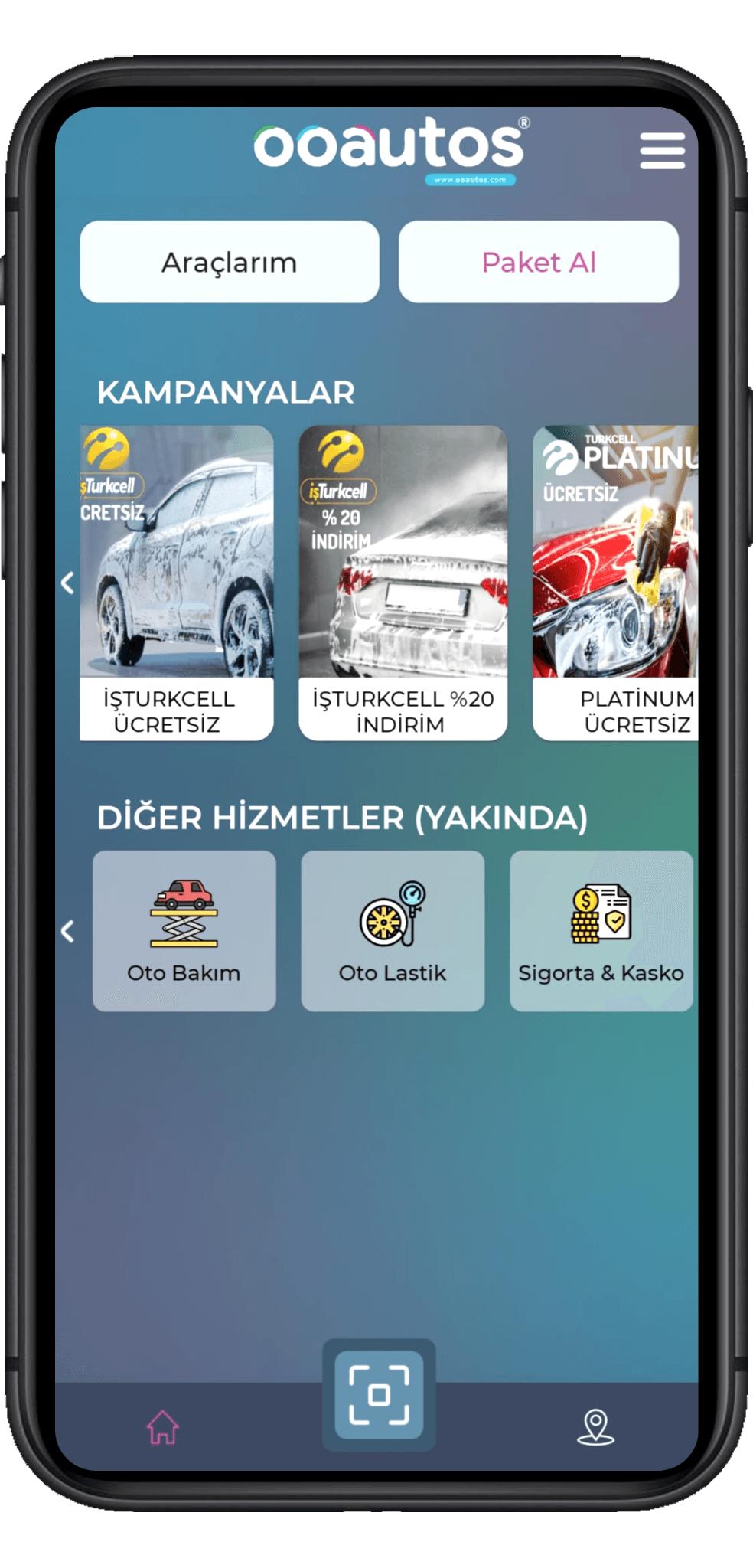
Task: Launch the scan button in bottom bar
Action: coord(379,1394)
